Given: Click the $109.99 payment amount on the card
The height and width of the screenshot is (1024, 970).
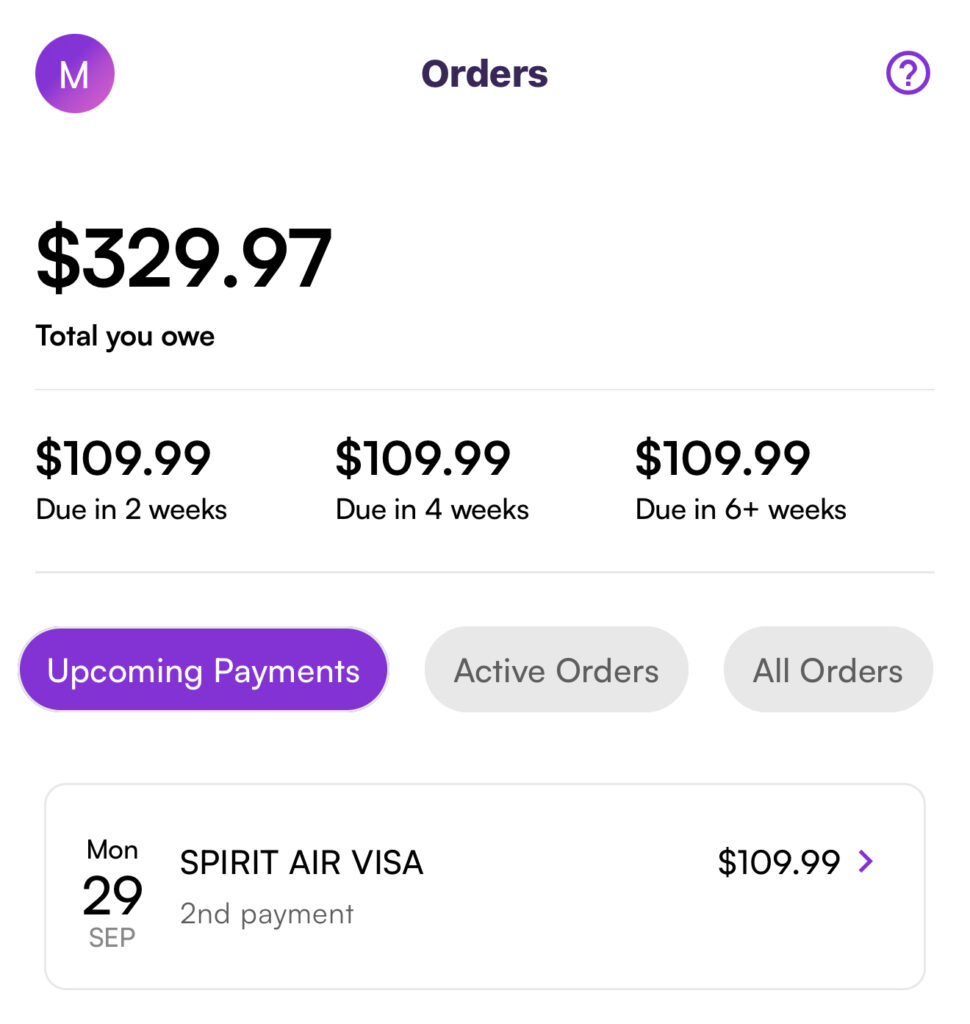Looking at the screenshot, I should (781, 862).
